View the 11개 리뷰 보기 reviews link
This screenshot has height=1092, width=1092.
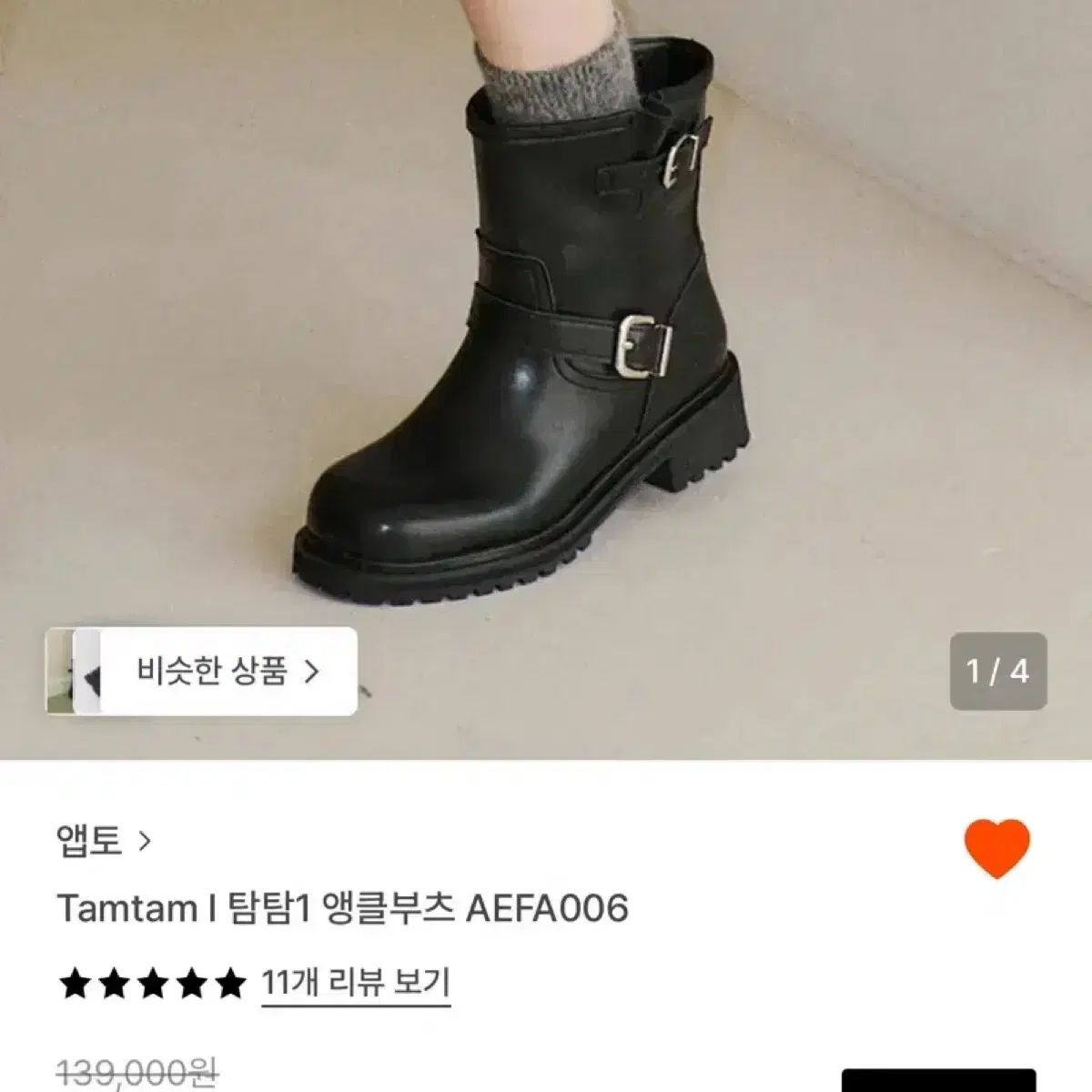pos(355,982)
